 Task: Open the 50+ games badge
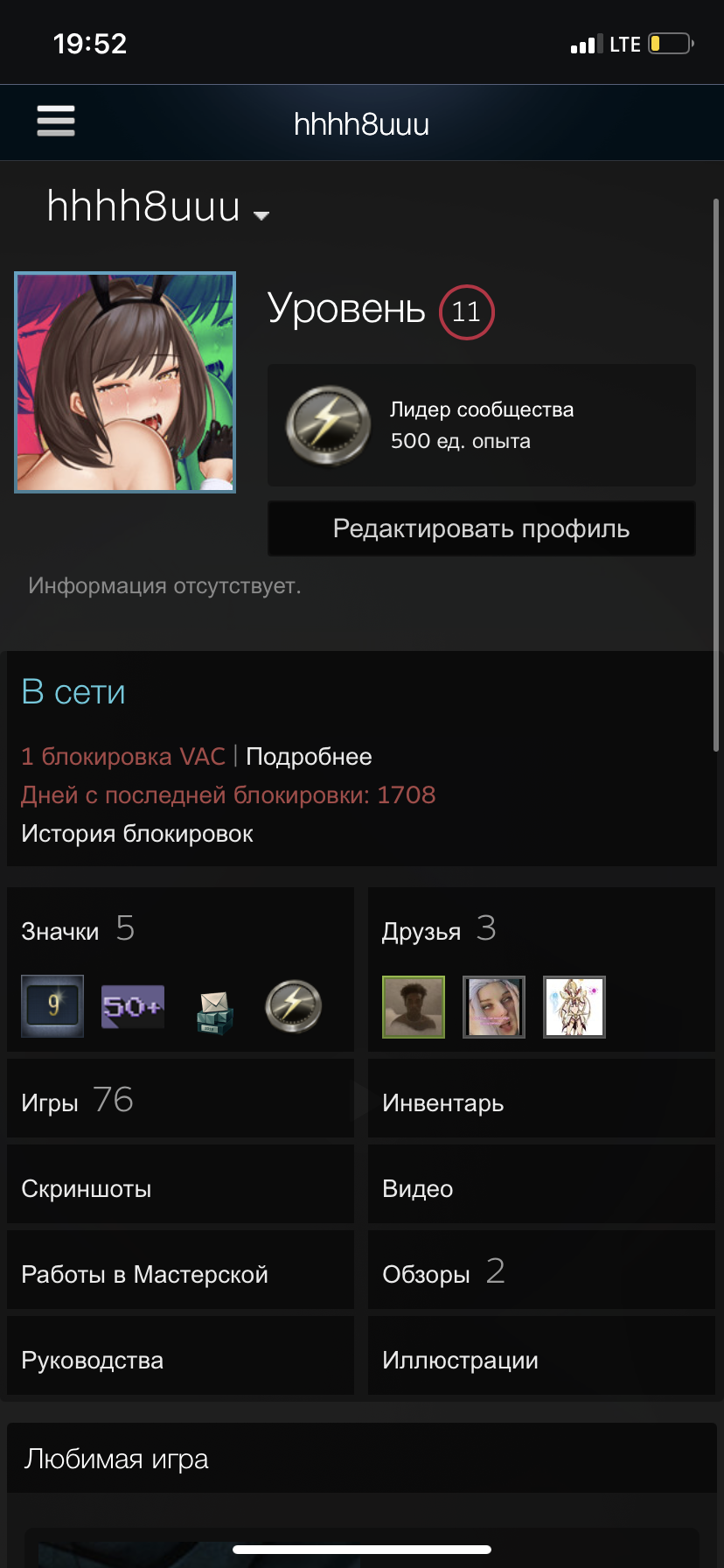click(x=133, y=1006)
